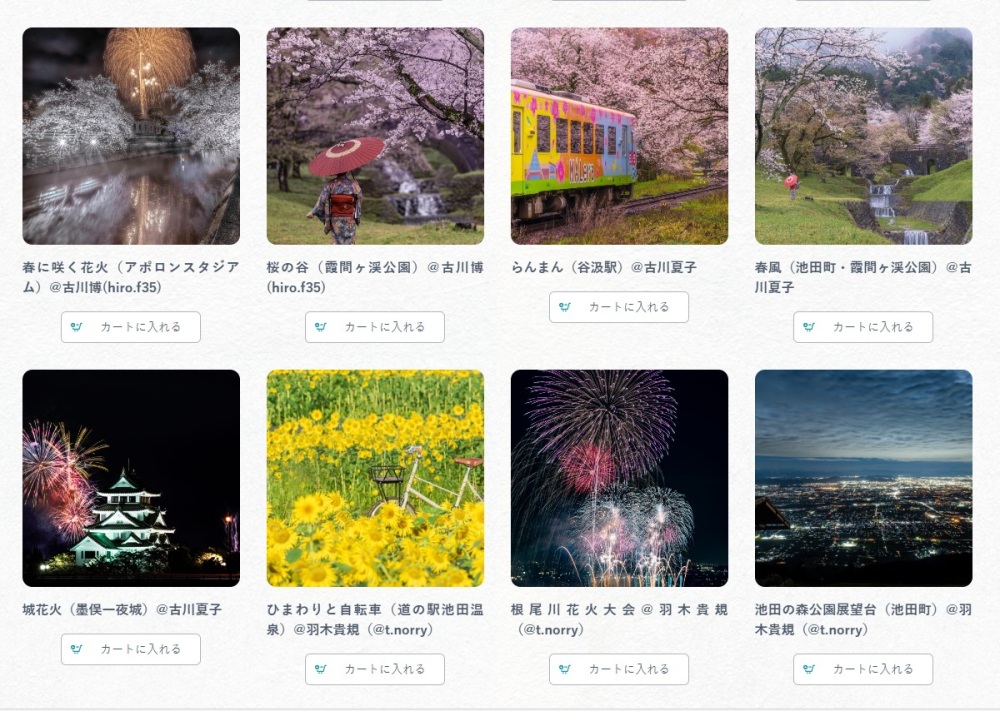This screenshot has width=1000, height=711.
Task: Add 桜の谷 photo to cart
Action: pyautogui.click(x=375, y=327)
